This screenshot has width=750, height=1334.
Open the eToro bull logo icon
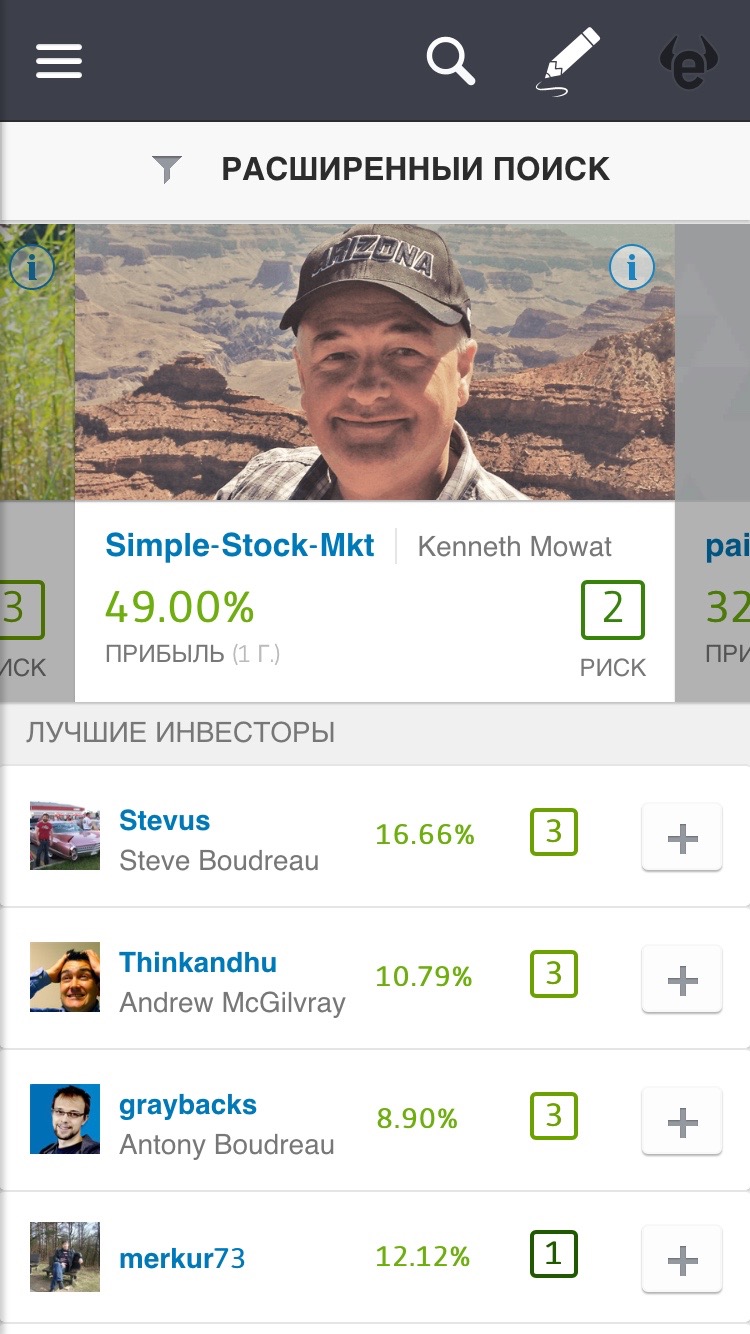coord(689,62)
